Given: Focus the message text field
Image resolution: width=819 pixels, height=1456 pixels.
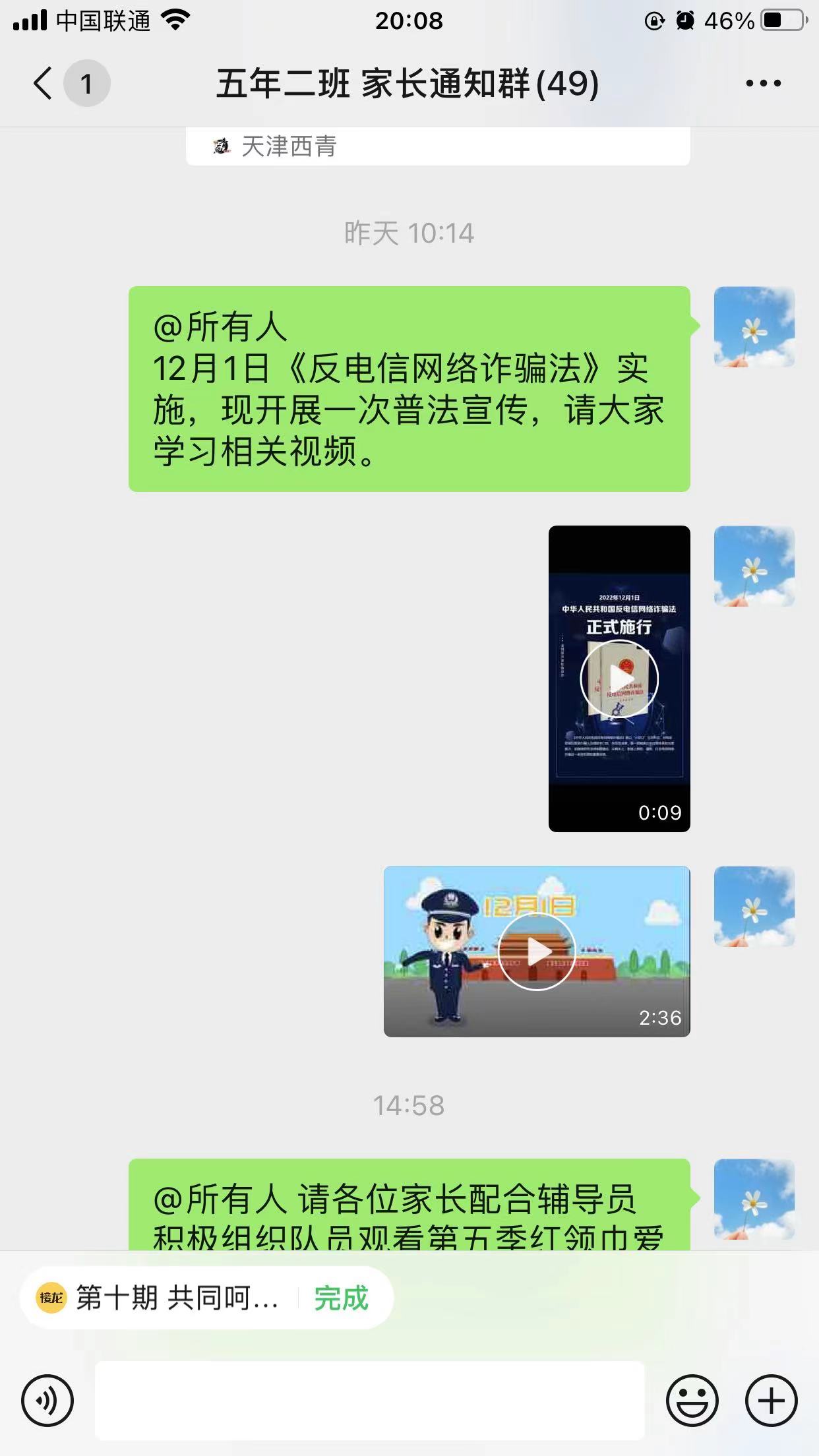Looking at the screenshot, I should tap(369, 1400).
